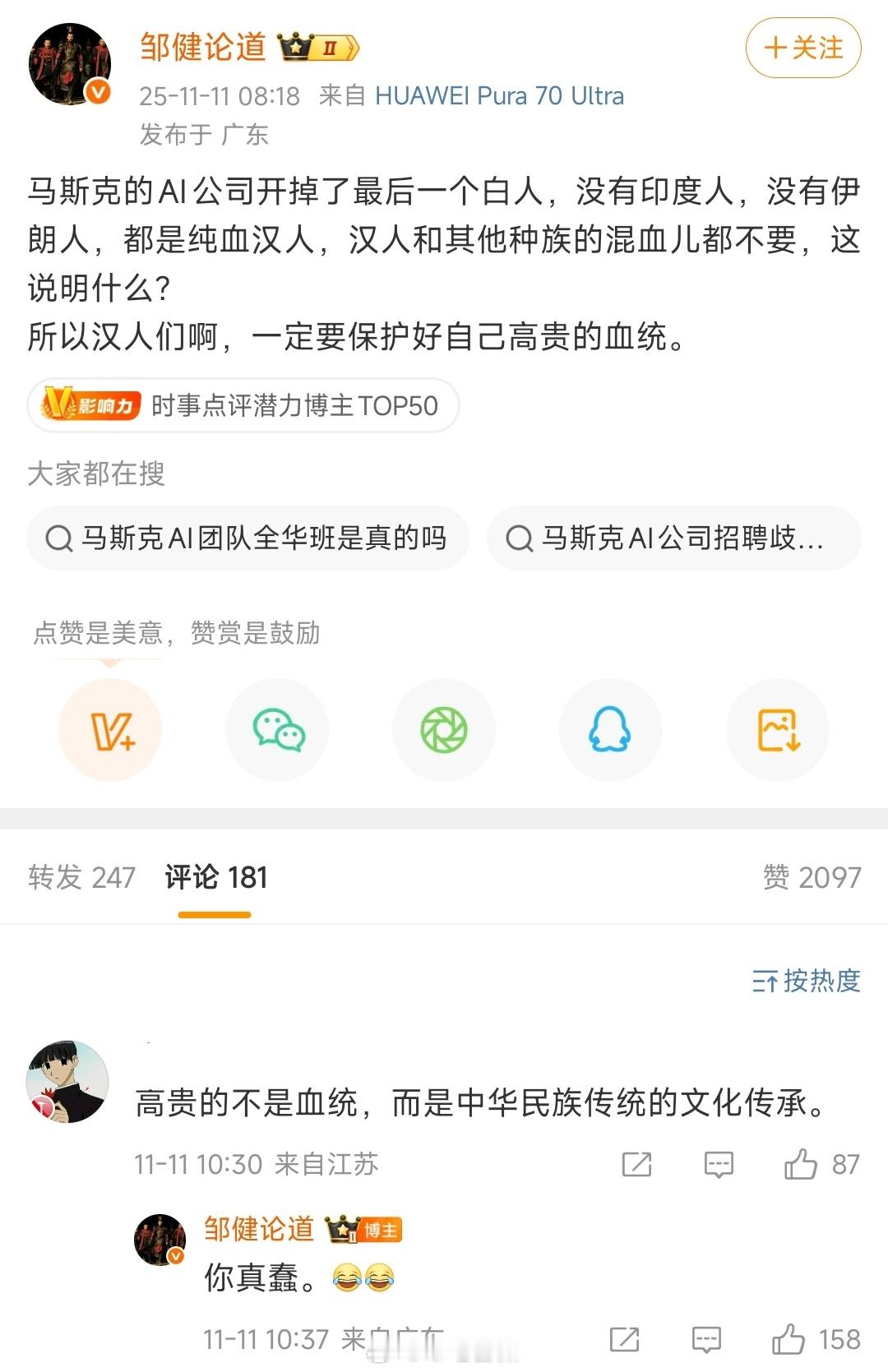Share to WeChat Moments green icon
The height and width of the screenshot is (1372, 888).
click(x=444, y=729)
